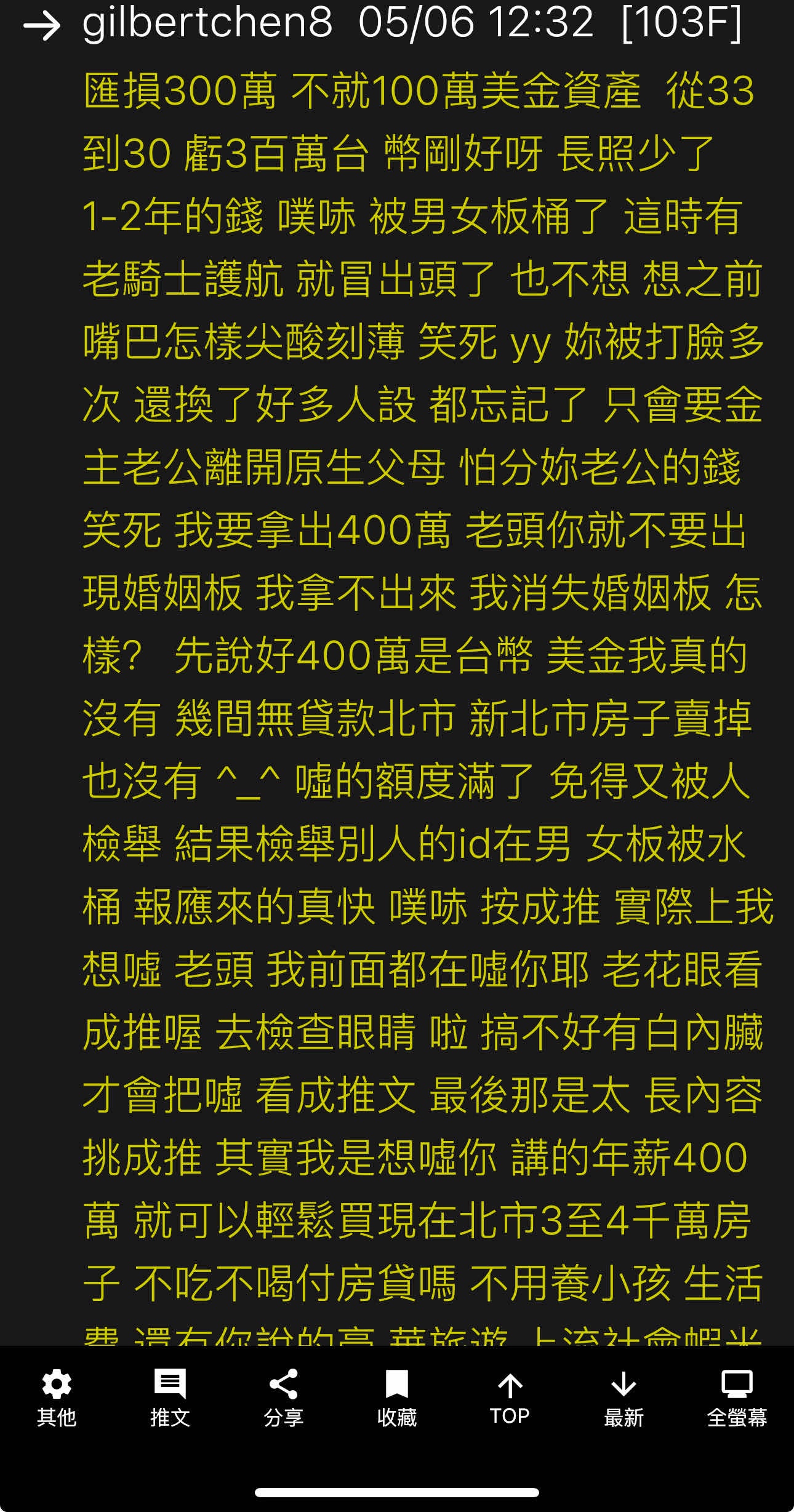Viewport: 794px width, 1512px height.
Task: Go to 最新 comments
Action: pyautogui.click(x=624, y=1398)
